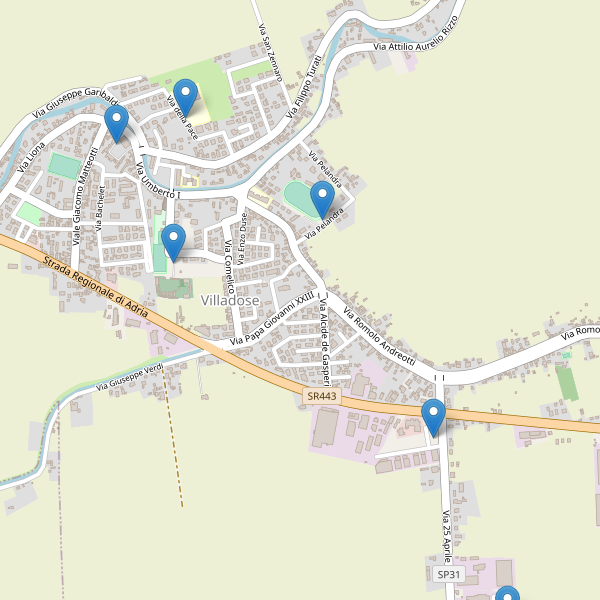This screenshot has height=600, width=600.
Task: Open the marker beside Via Pelandra
Action: [x=322, y=198]
